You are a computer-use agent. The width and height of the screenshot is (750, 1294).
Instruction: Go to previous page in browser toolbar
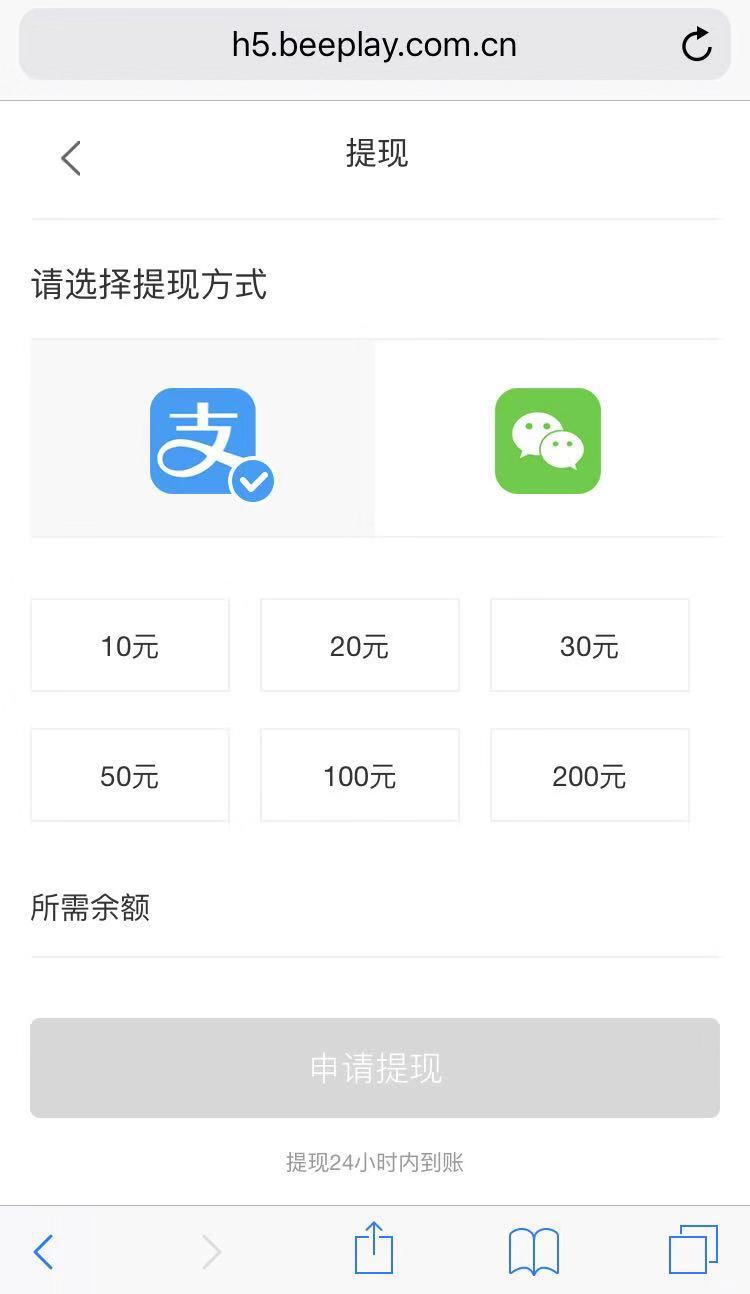43,1251
